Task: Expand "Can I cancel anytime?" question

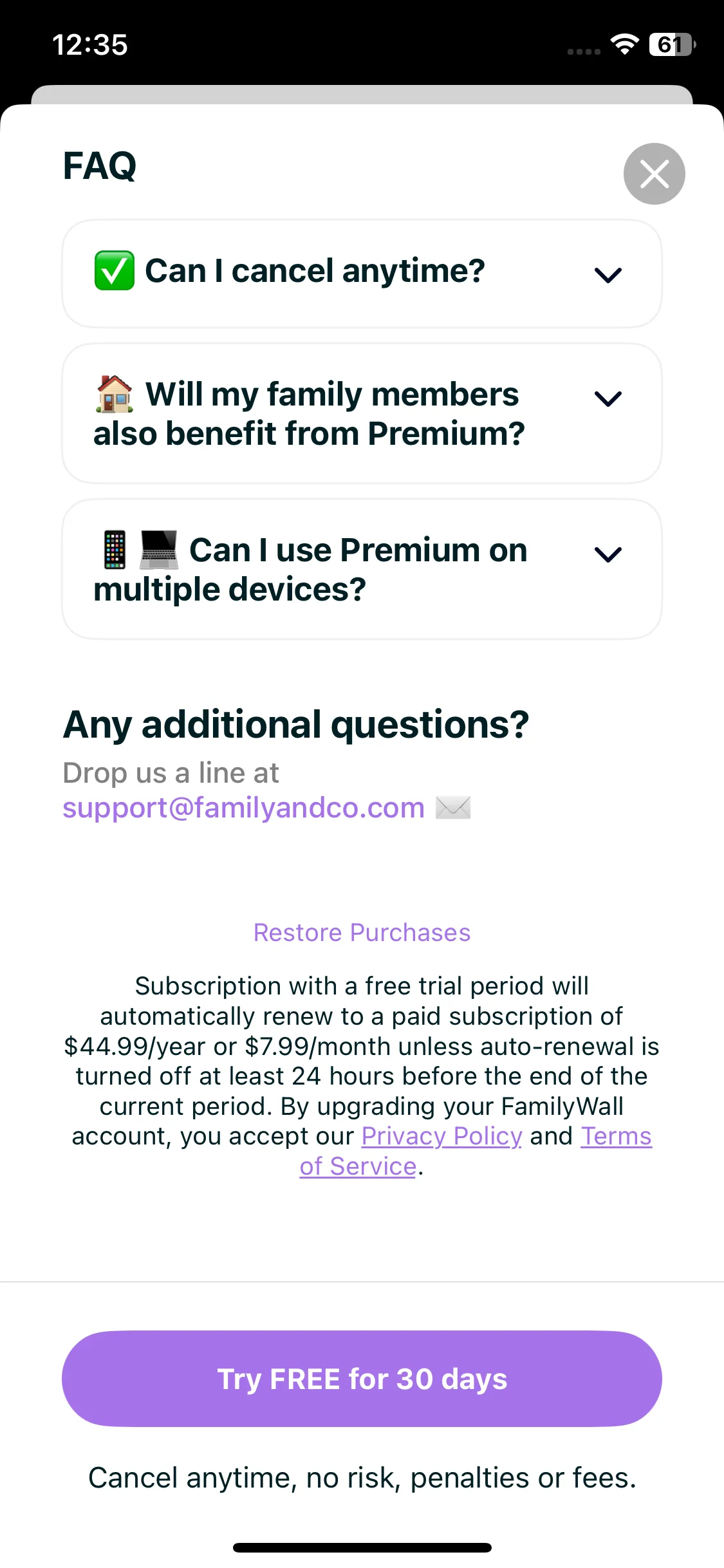Action: 362,274
